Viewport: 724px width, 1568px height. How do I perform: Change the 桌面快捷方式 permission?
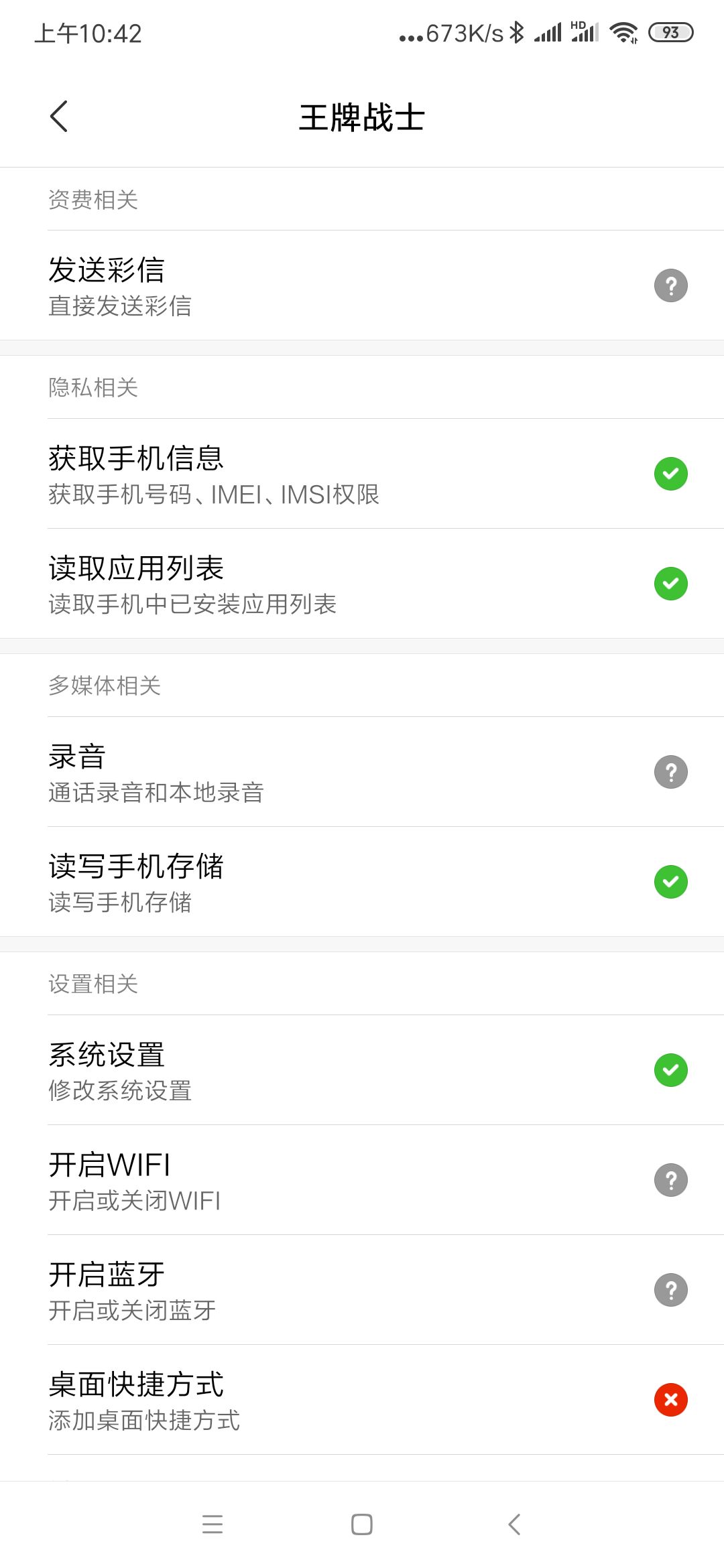tap(362, 1400)
